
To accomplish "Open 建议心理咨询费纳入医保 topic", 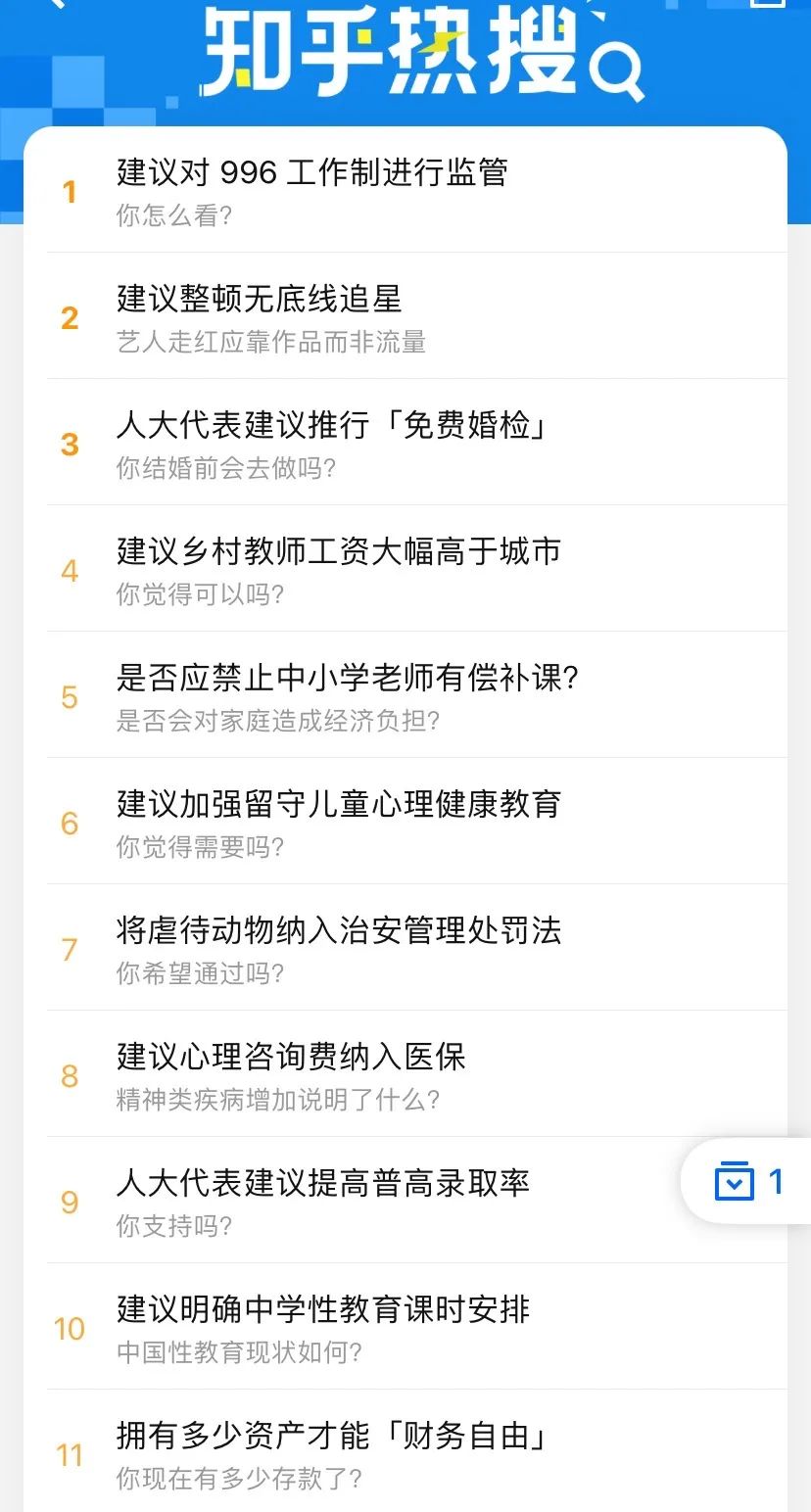I will tap(416, 1074).
